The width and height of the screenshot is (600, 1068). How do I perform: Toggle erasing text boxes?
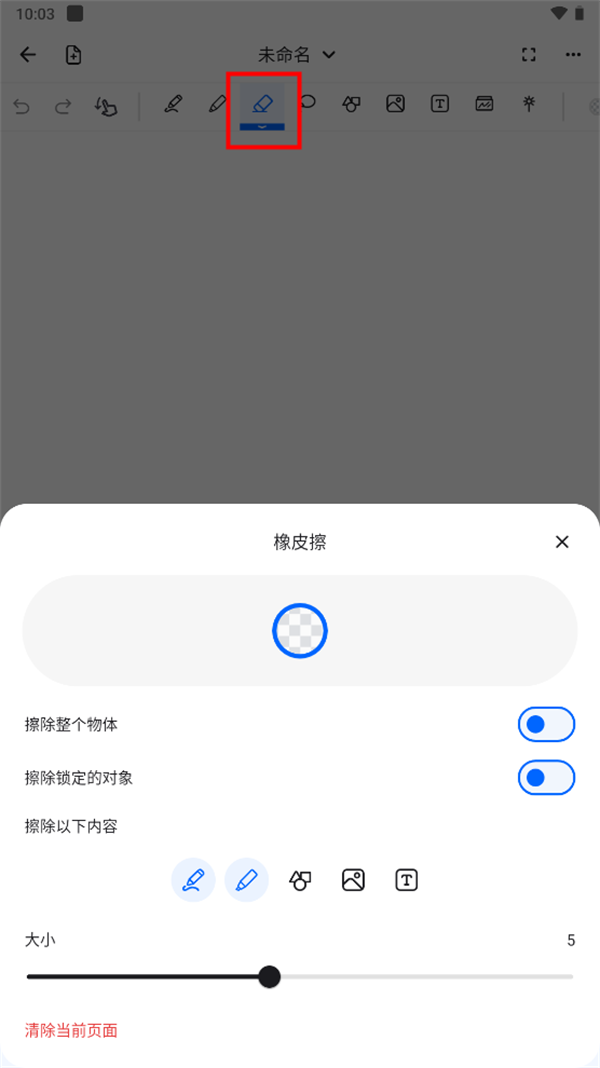(x=406, y=880)
